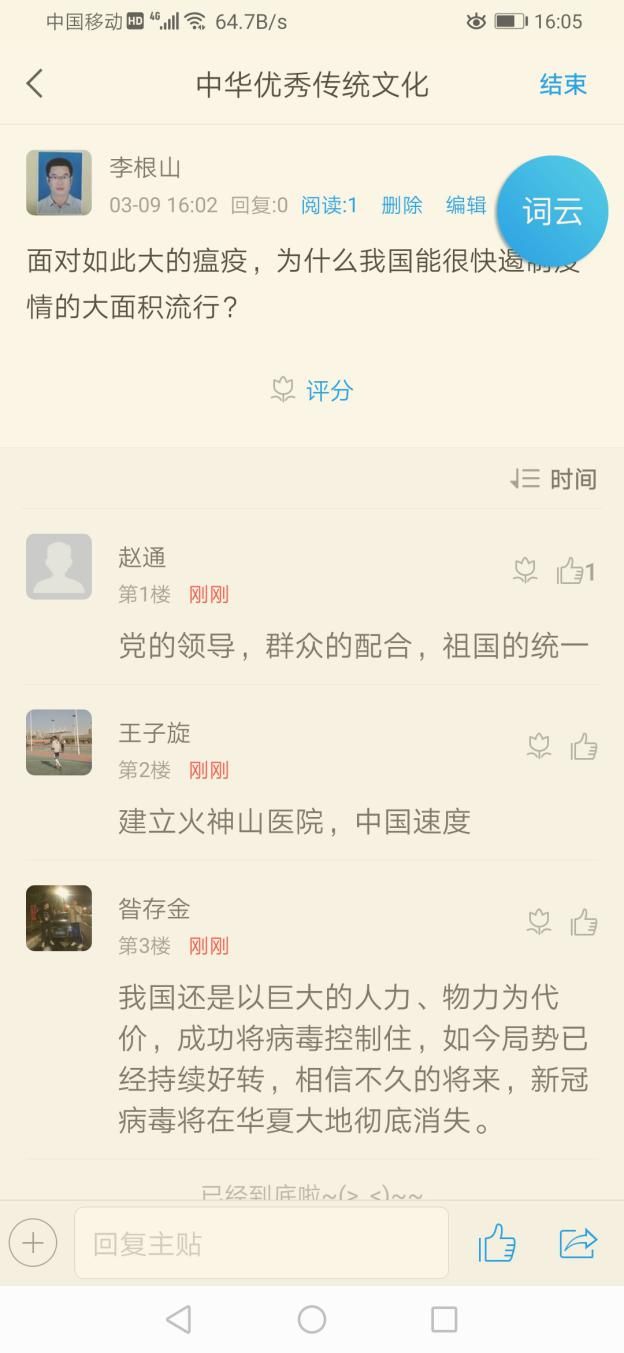624x1353 pixels.
Task: Tap 删除 to delete the post
Action: tap(402, 205)
